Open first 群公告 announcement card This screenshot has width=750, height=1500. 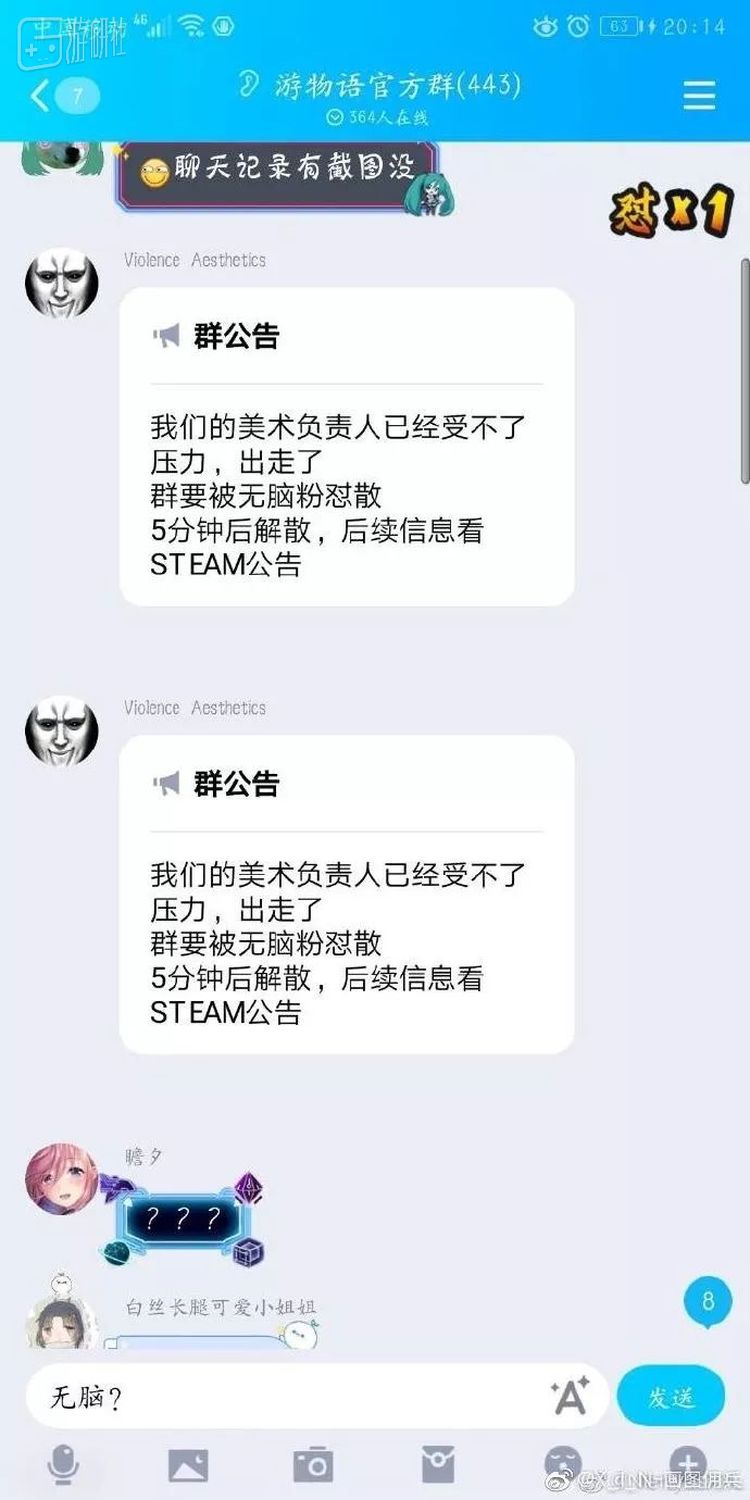(346, 447)
